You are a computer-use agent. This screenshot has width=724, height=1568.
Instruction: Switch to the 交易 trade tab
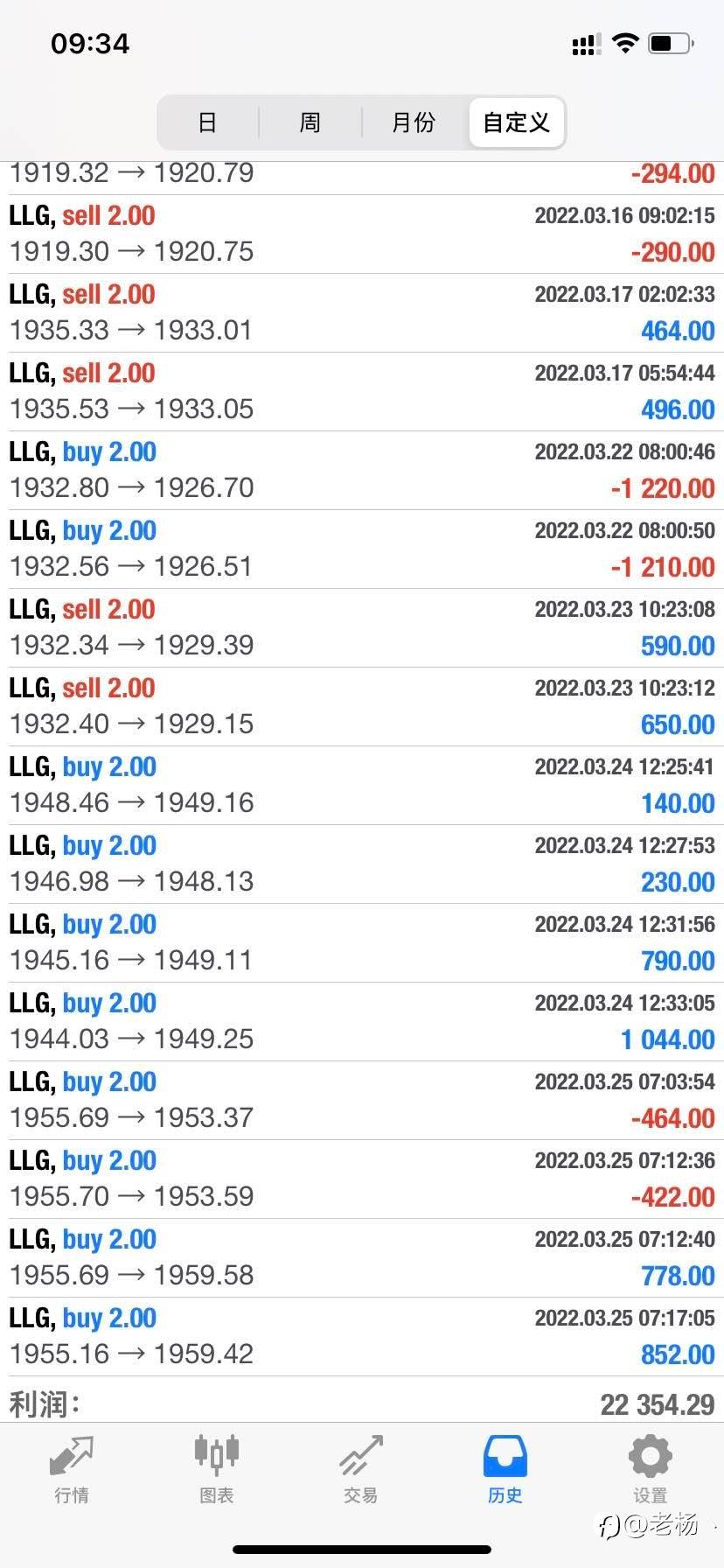361,1470
